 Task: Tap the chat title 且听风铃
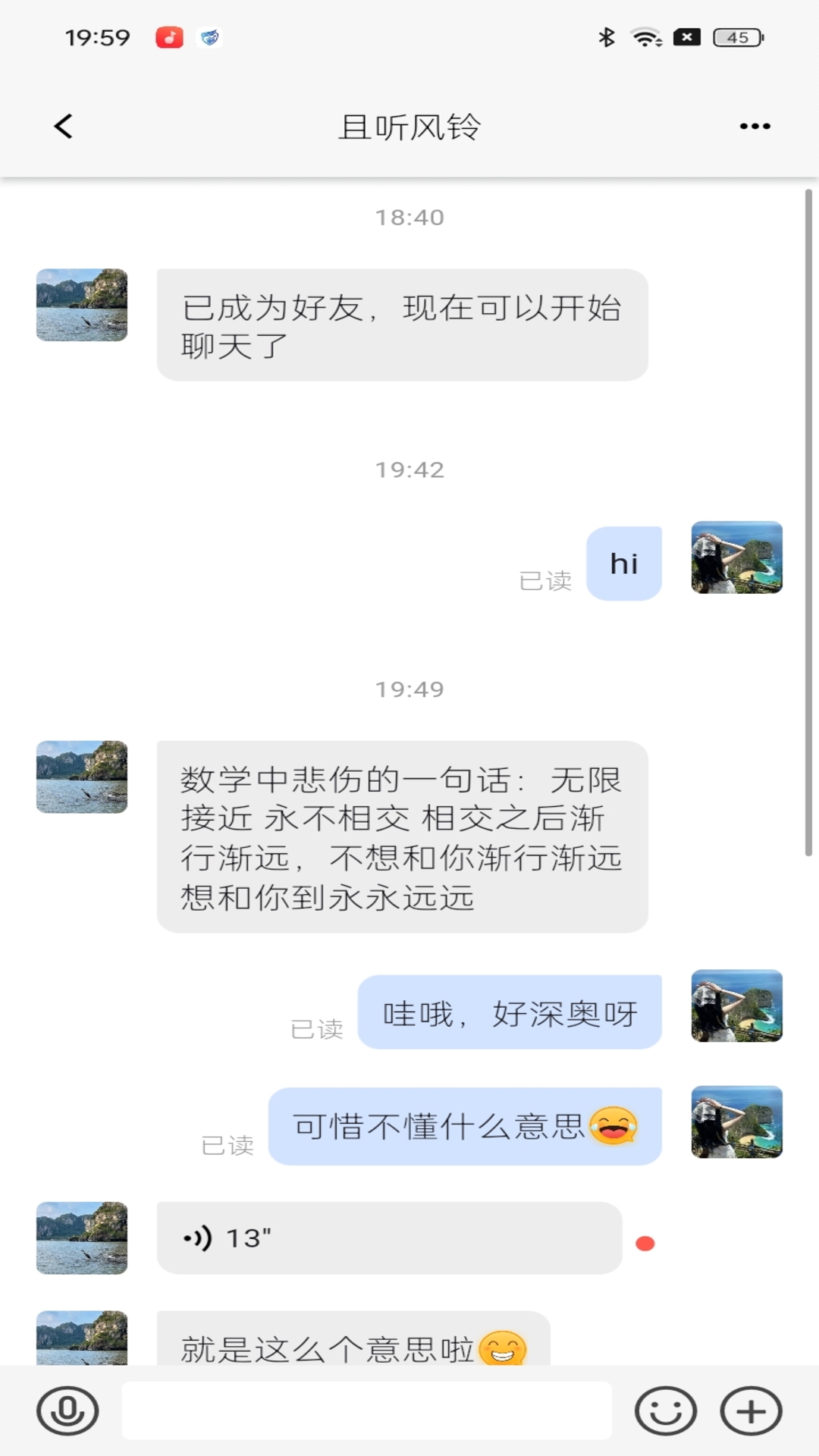[x=409, y=126]
